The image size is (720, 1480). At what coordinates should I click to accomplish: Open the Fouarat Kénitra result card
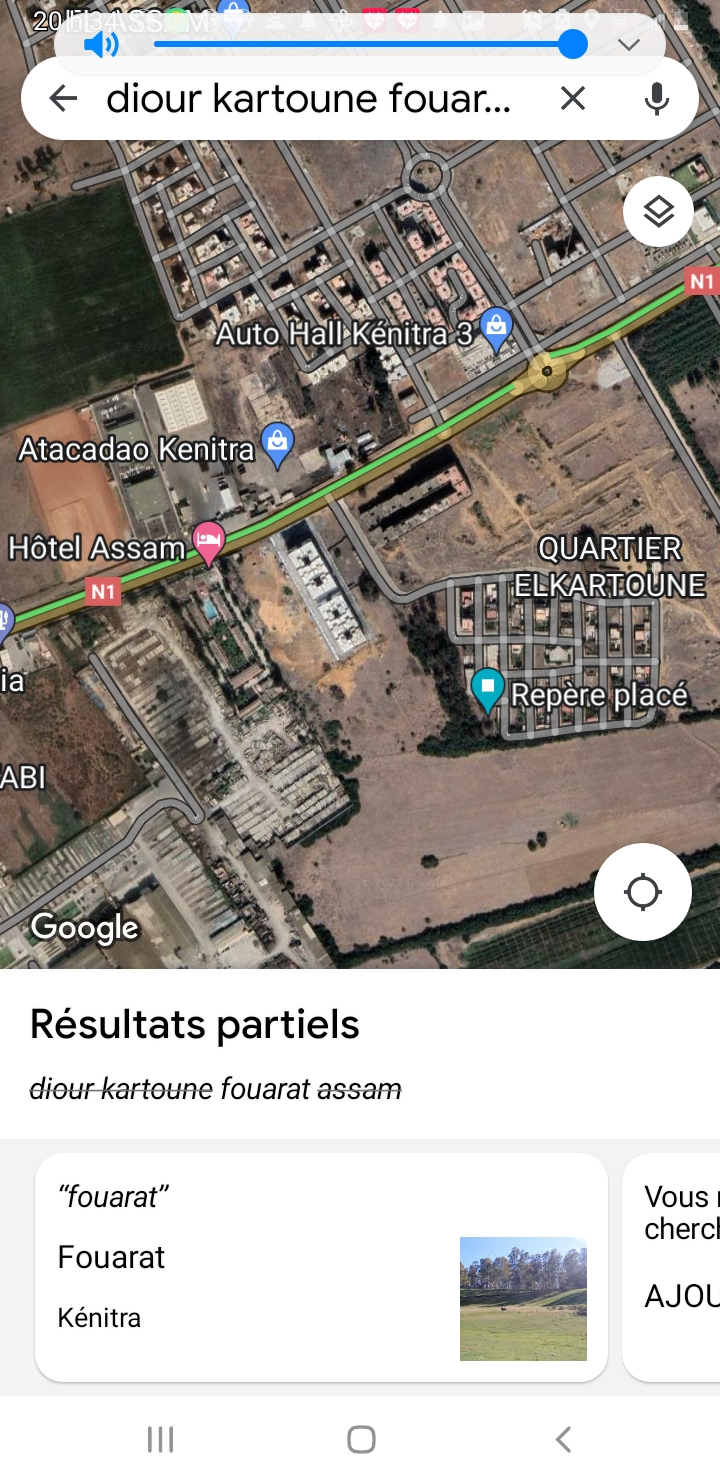point(321,1267)
